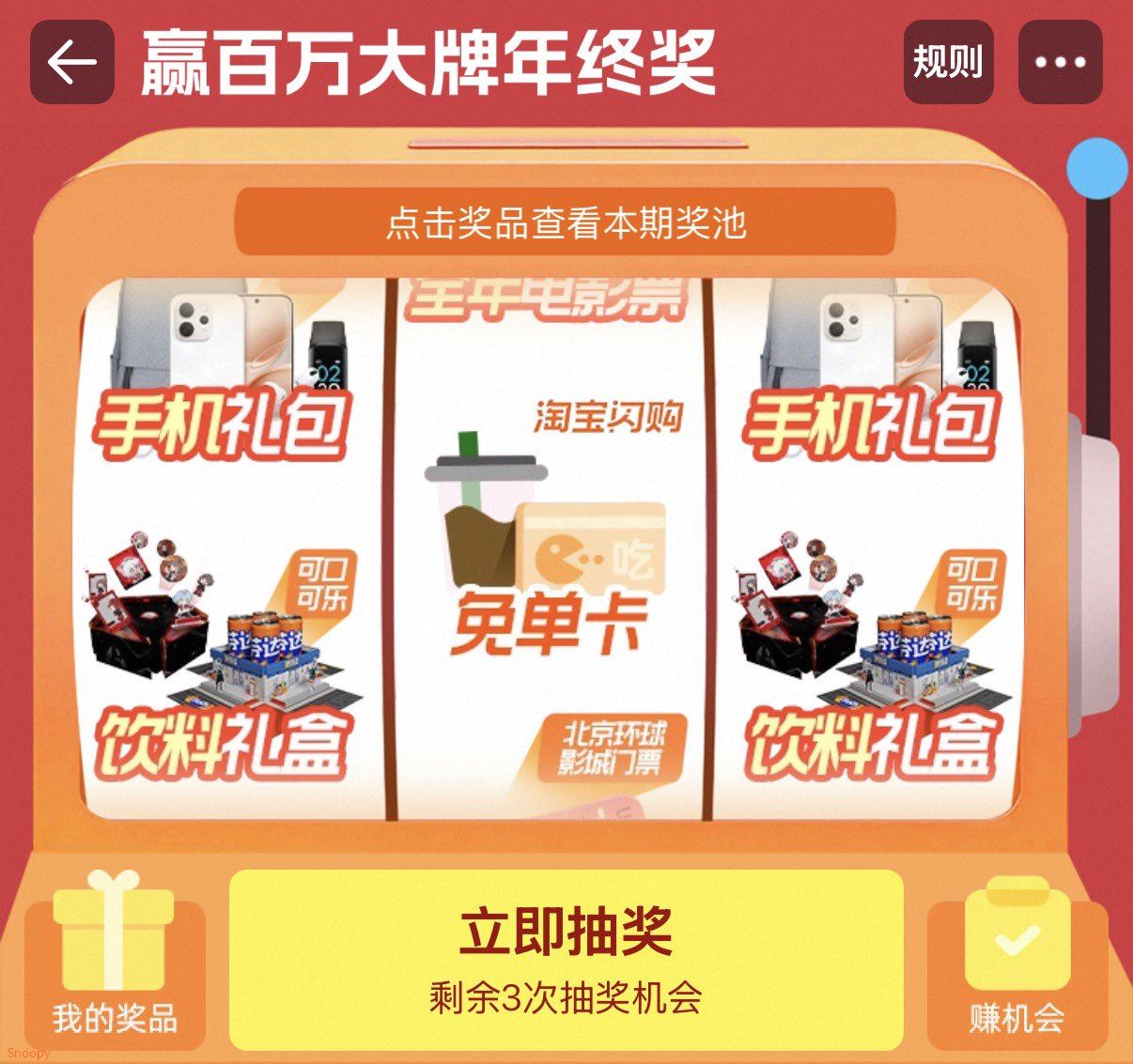
Task: Open 赚机会 to earn more chances
Action: tap(1017, 963)
